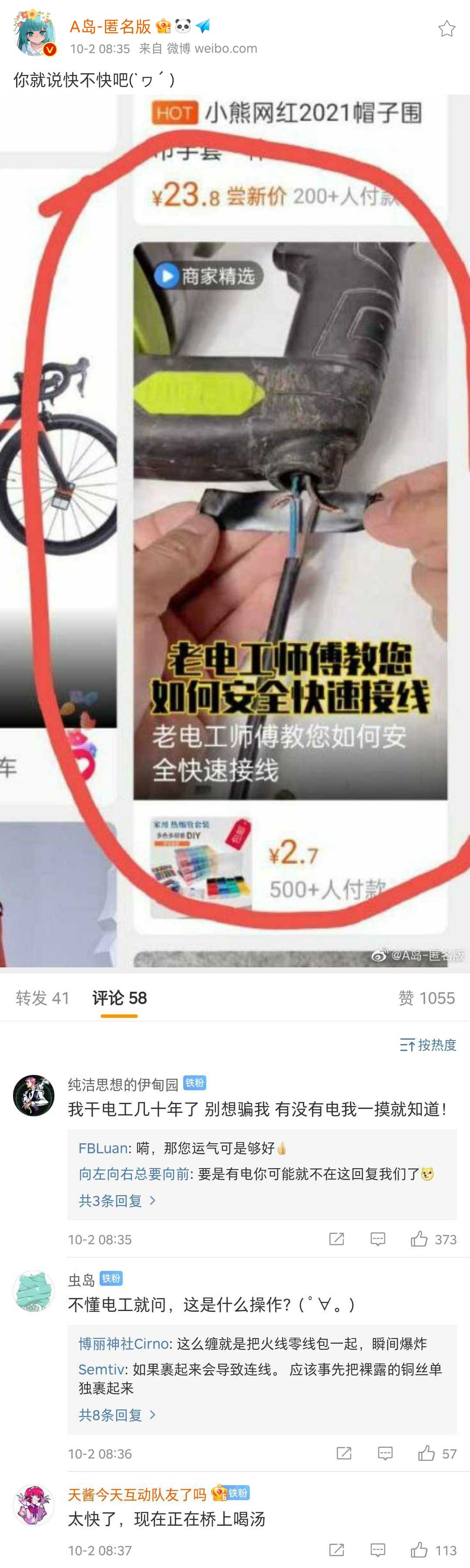
Task: Favorite this post with the star icon
Action: (x=446, y=29)
